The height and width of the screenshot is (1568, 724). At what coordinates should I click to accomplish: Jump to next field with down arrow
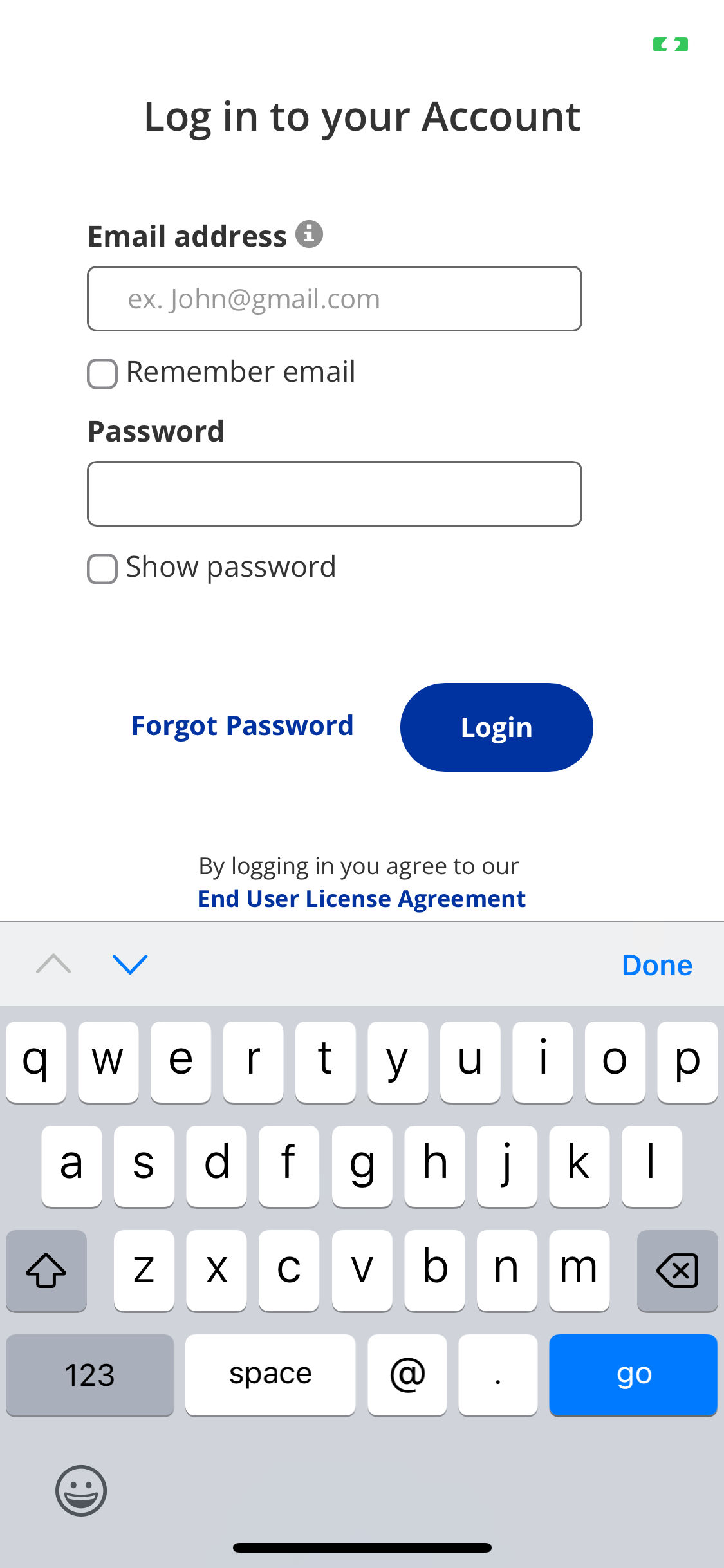coord(130,964)
